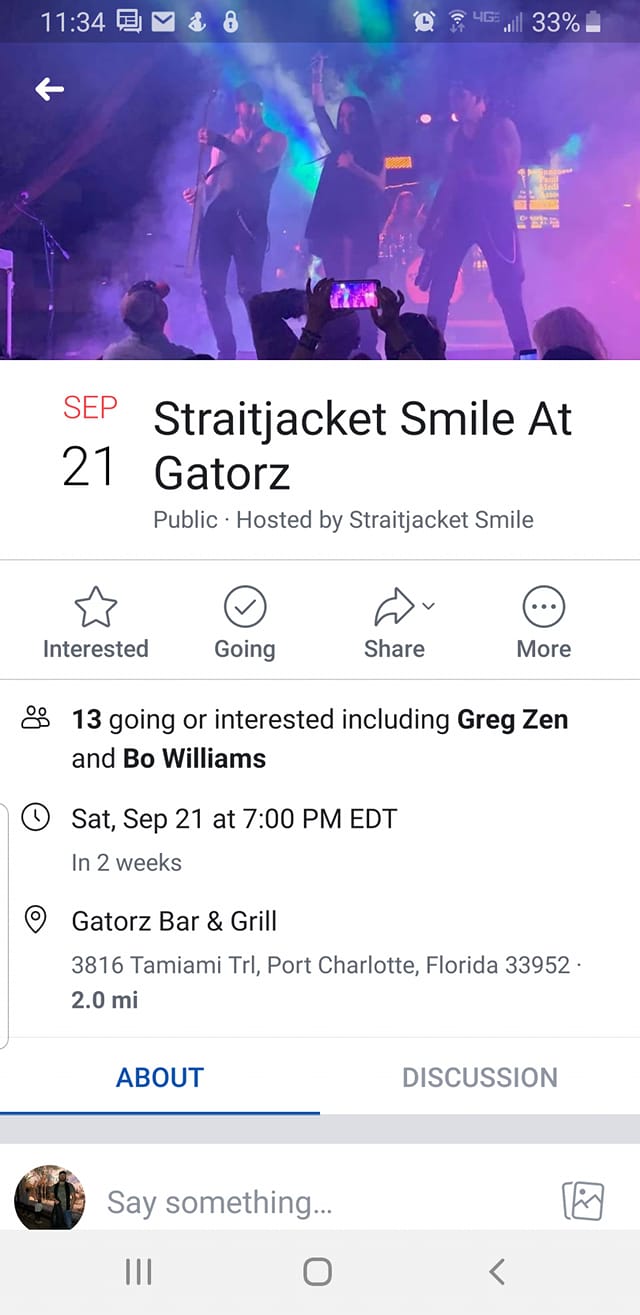Image resolution: width=640 pixels, height=1315 pixels.
Task: Open the More options menu
Action: tap(543, 622)
